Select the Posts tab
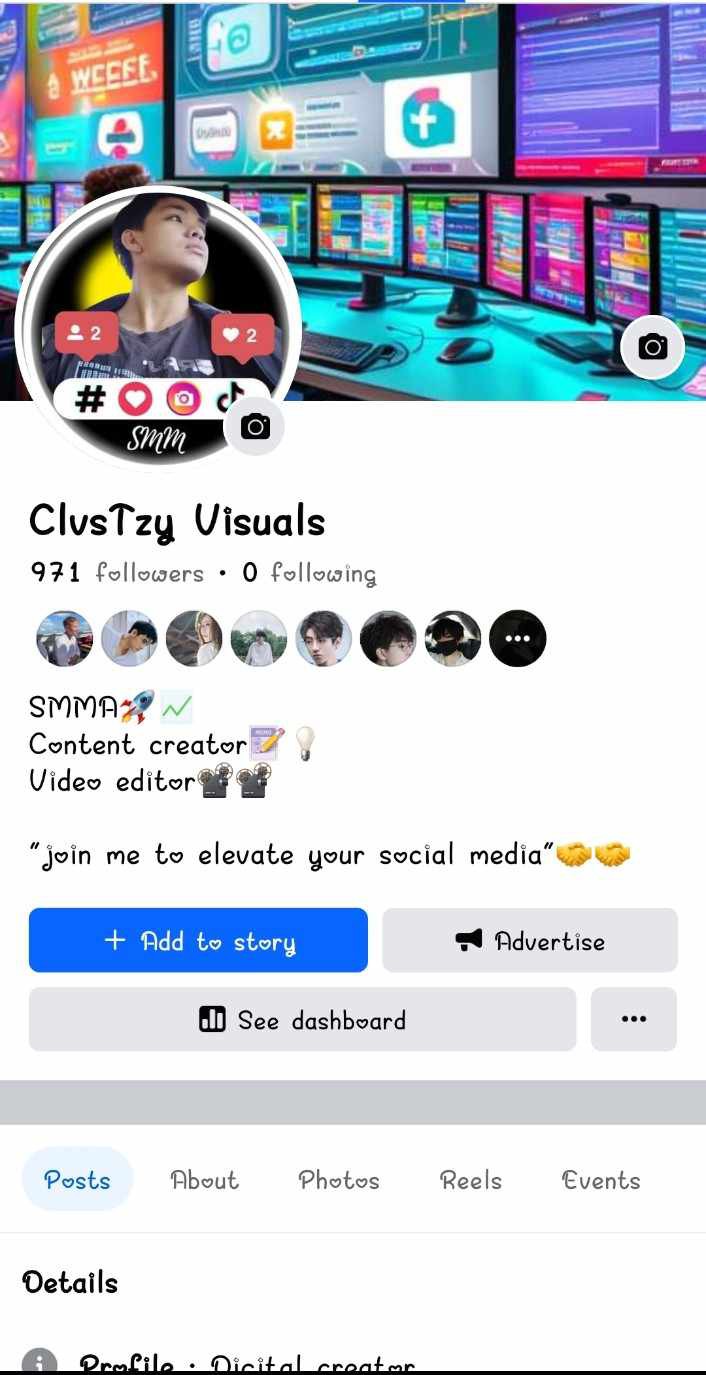This screenshot has height=1375, width=706. tap(77, 1180)
